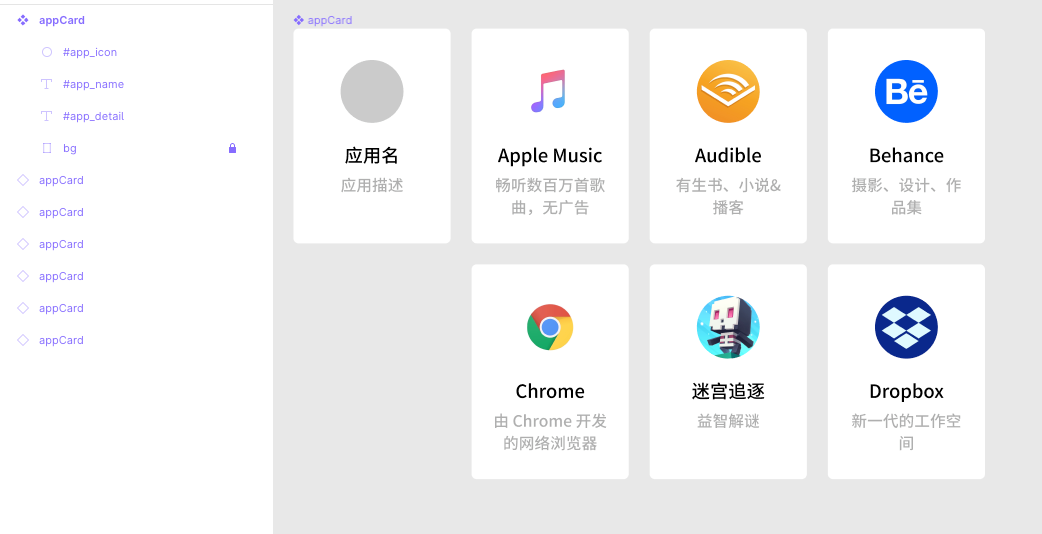Select the #app_detail text layer
Screen dimensions: 1042x534
[93, 116]
